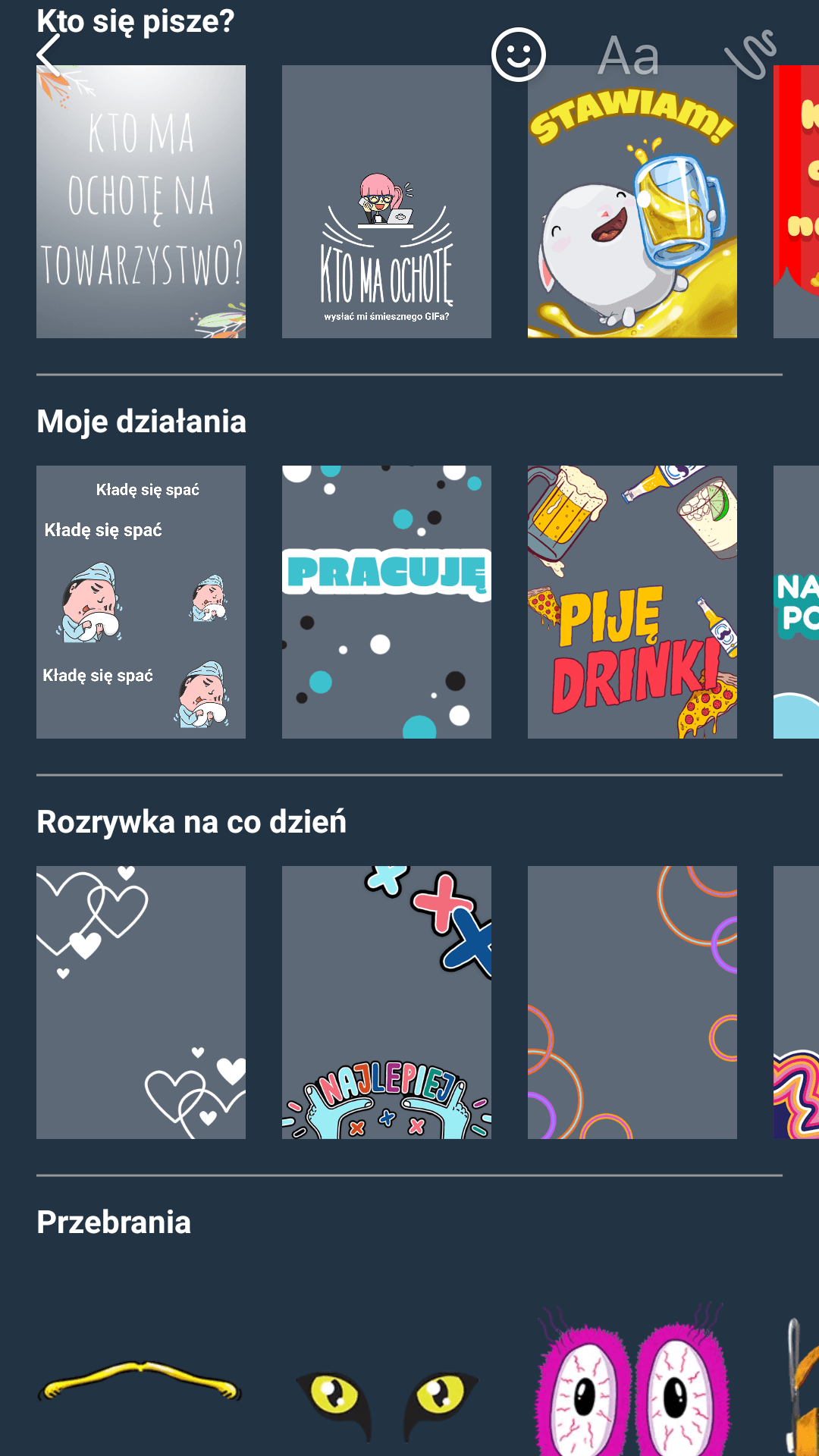The image size is (819, 1456).
Task: Pick the 'Piję drinki' template
Action: point(632,602)
